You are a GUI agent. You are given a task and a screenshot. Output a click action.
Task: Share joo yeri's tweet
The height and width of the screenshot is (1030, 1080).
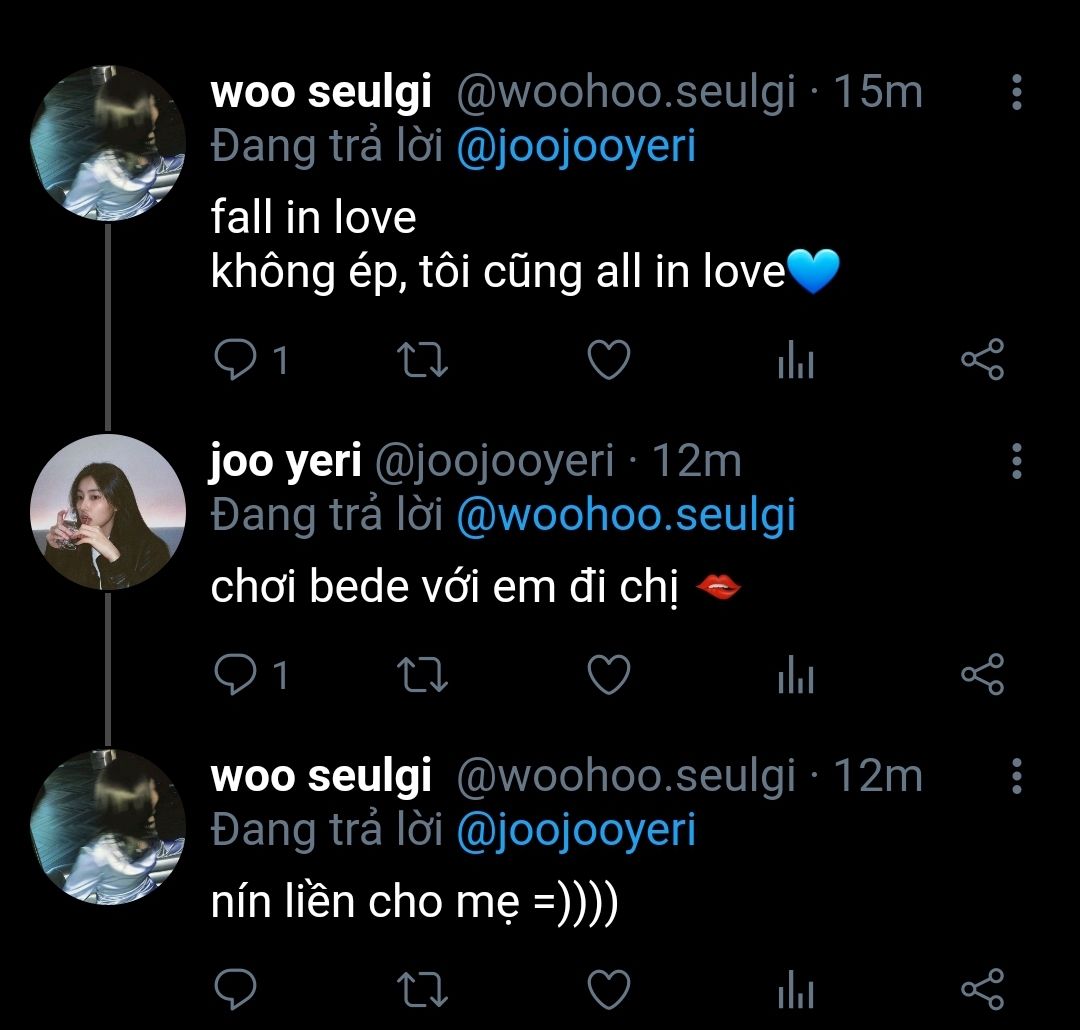point(982,676)
